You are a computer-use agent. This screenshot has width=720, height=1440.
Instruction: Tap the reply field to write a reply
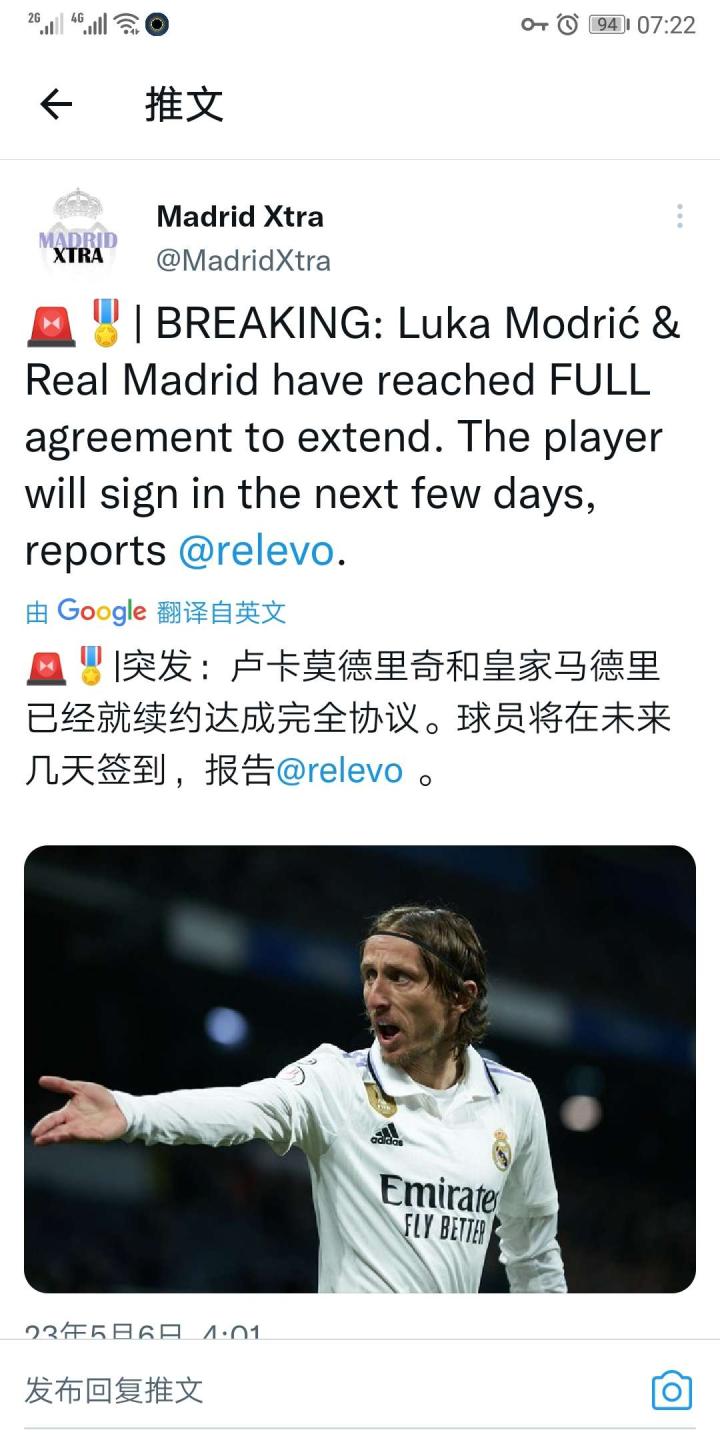(300, 1390)
